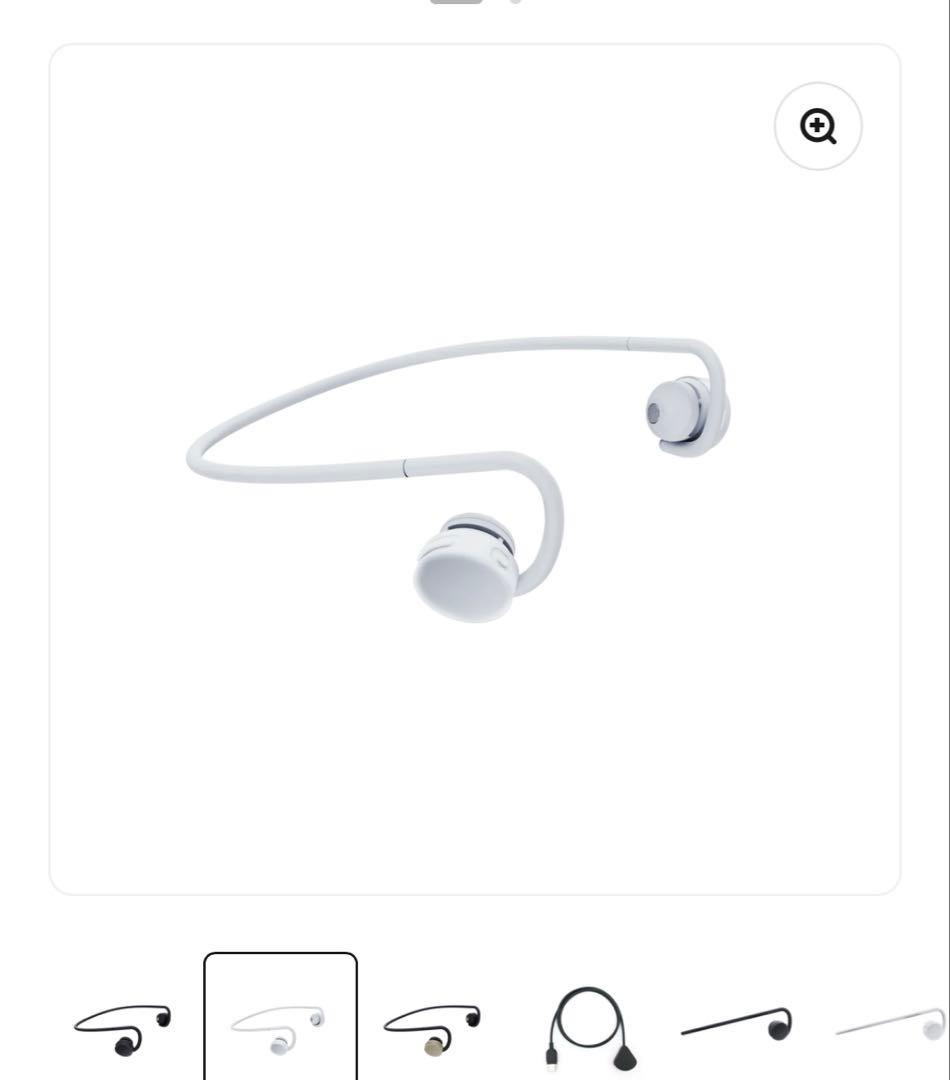Zoom into the product image
The width and height of the screenshot is (950, 1080).
pyautogui.click(x=818, y=126)
